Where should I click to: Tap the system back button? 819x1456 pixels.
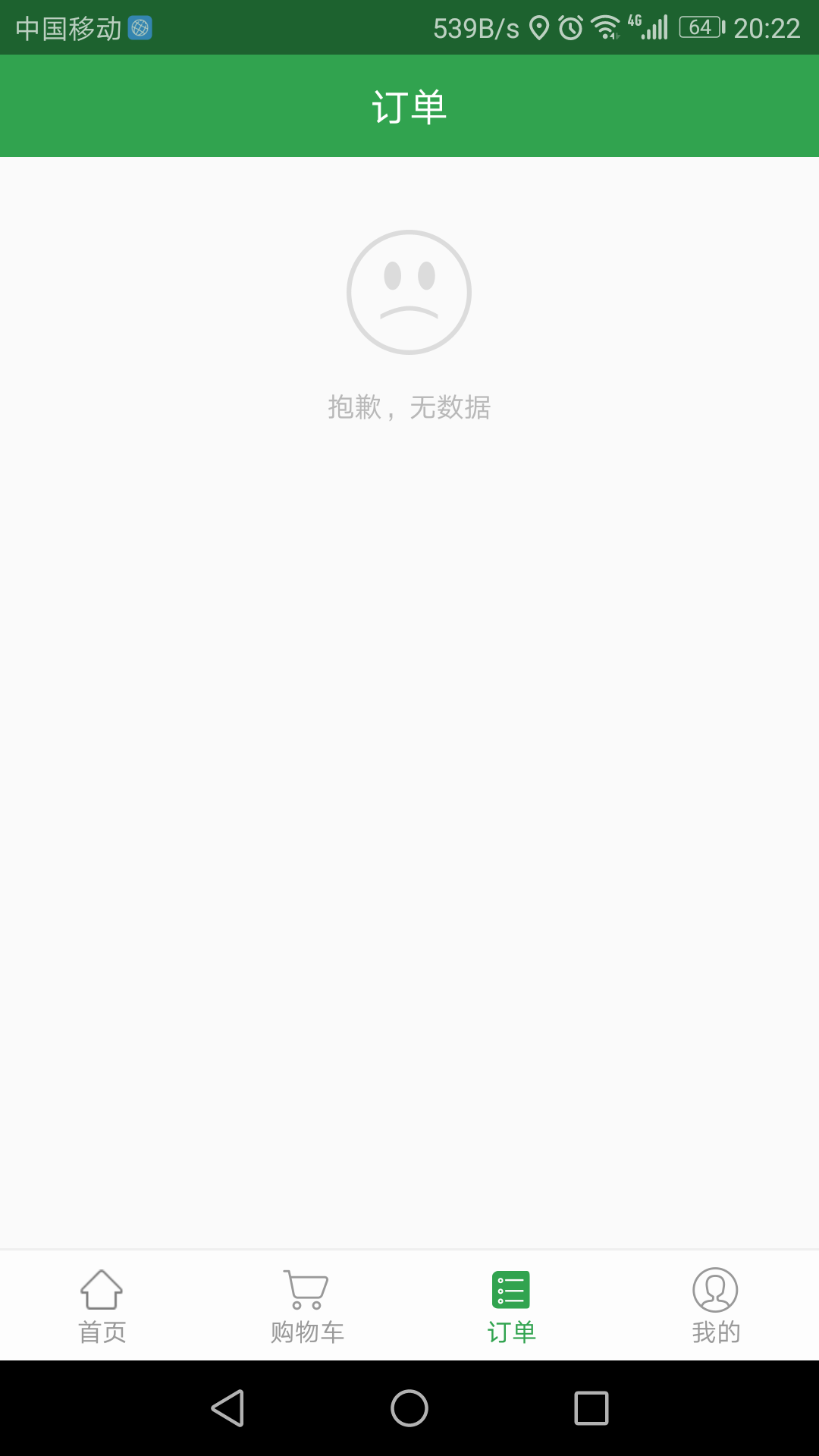pos(227,1408)
